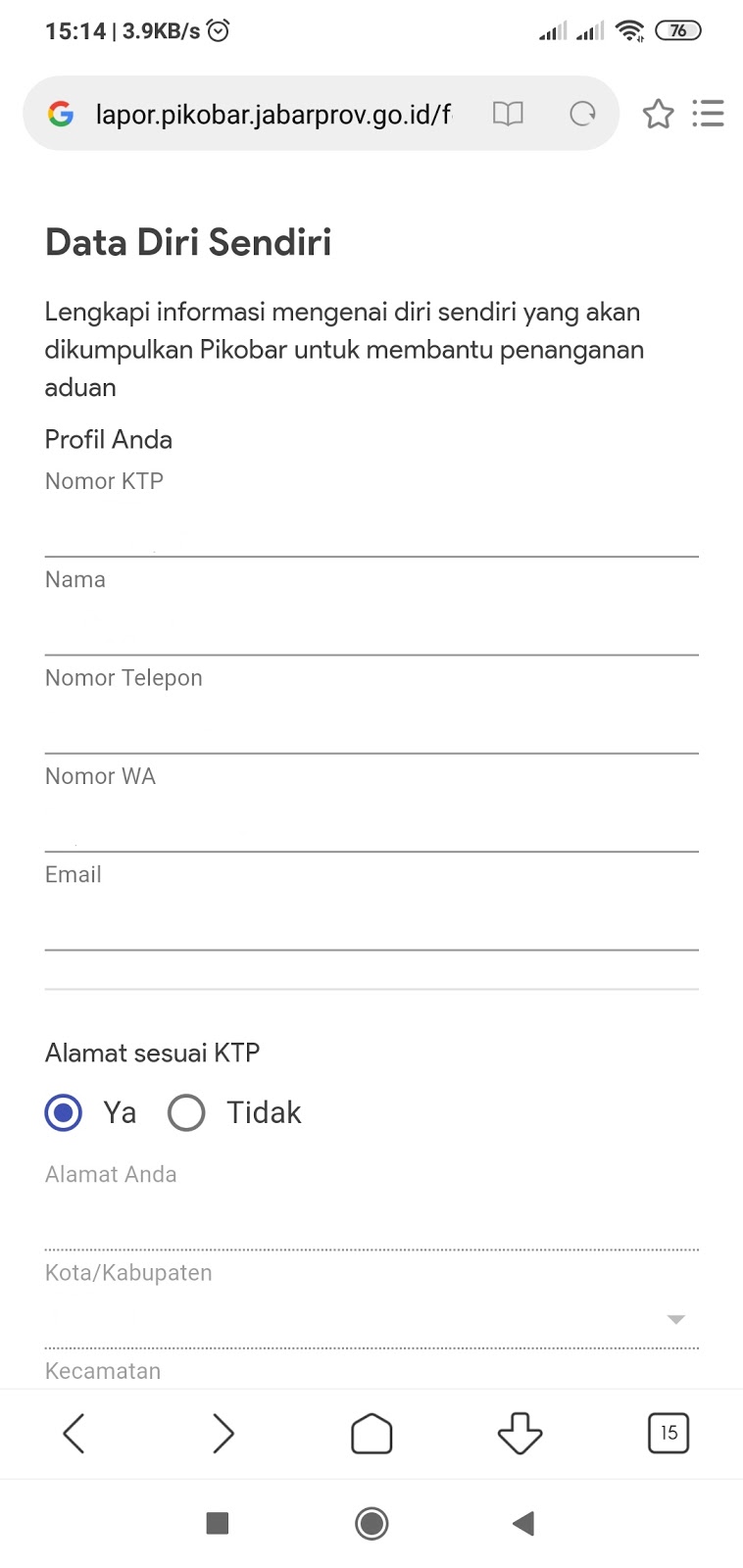The height and width of the screenshot is (1568, 743).
Task: Tap the system recent apps button
Action: coord(218,1523)
